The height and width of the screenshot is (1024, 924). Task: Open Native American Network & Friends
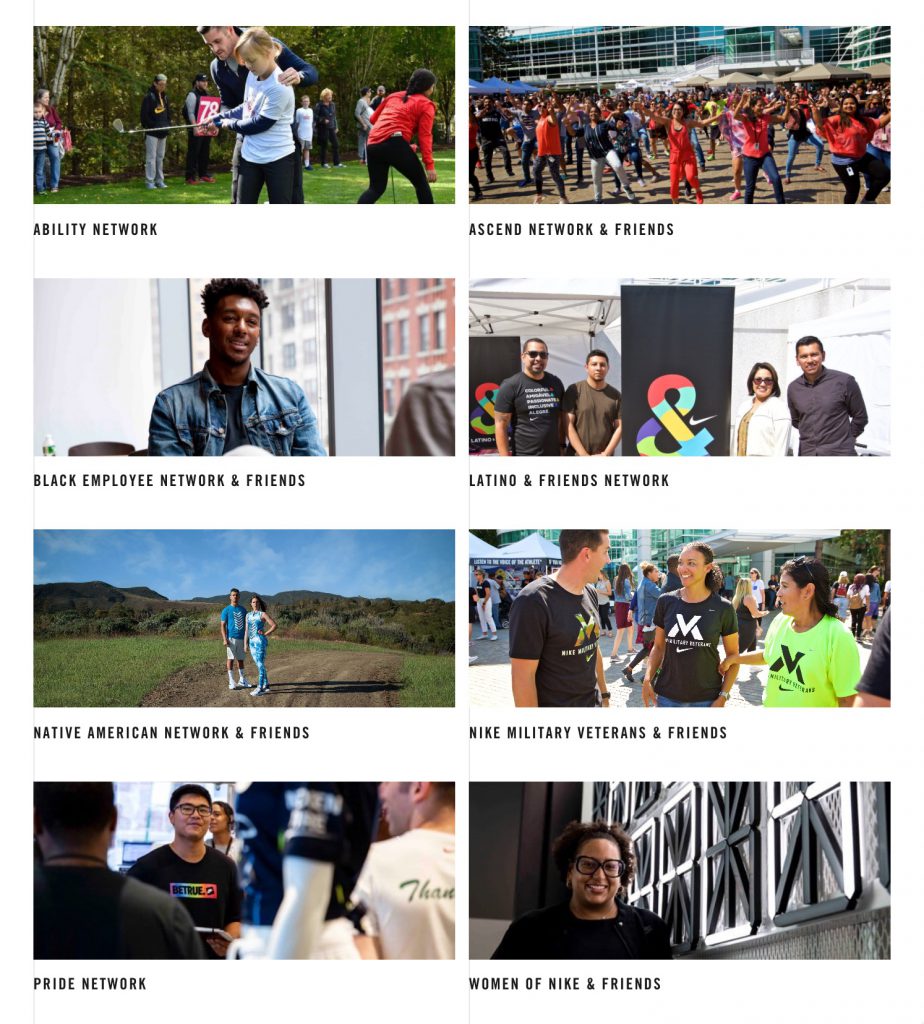pyautogui.click(x=243, y=619)
